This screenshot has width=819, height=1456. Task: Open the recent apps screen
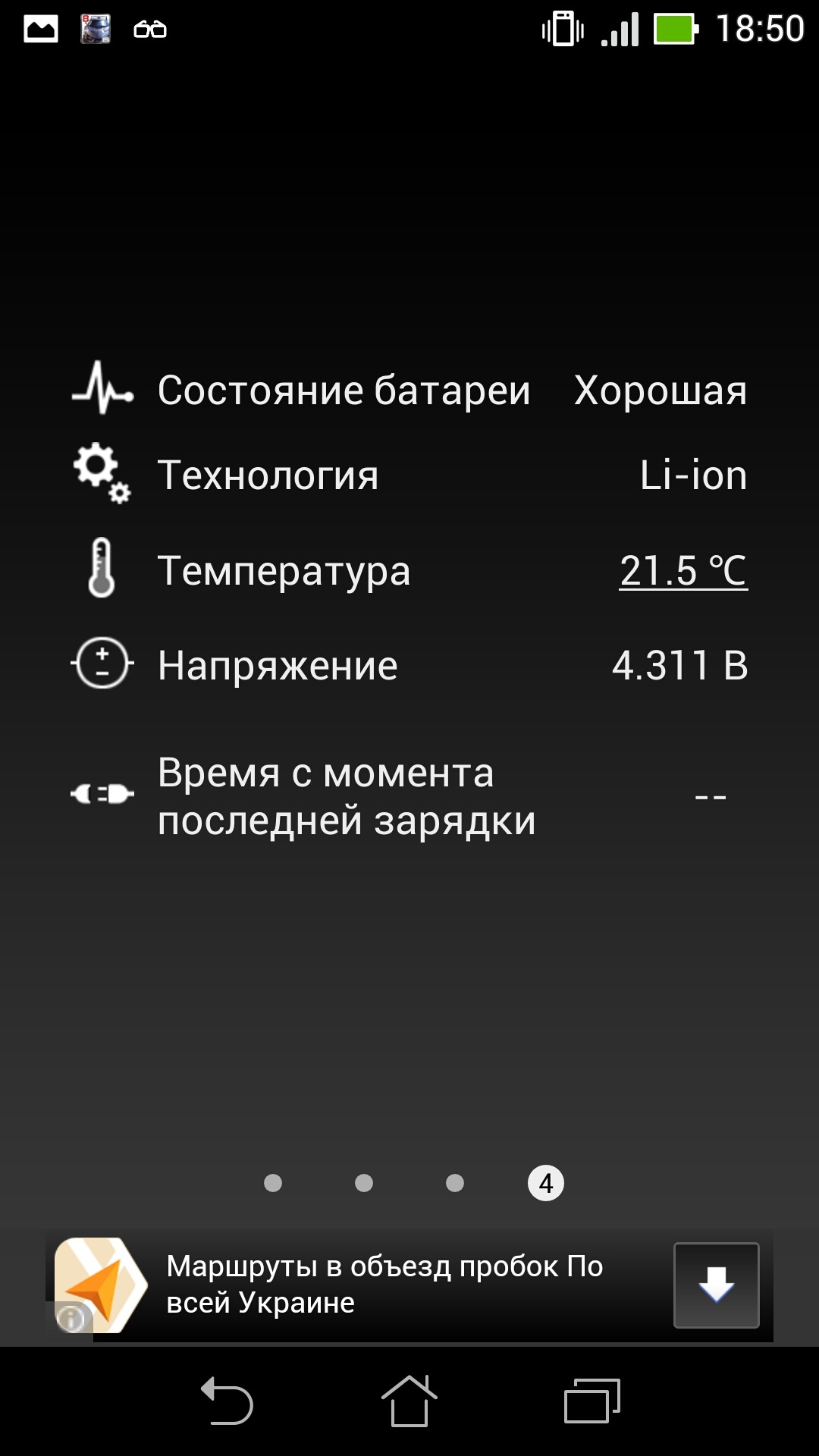592,1400
